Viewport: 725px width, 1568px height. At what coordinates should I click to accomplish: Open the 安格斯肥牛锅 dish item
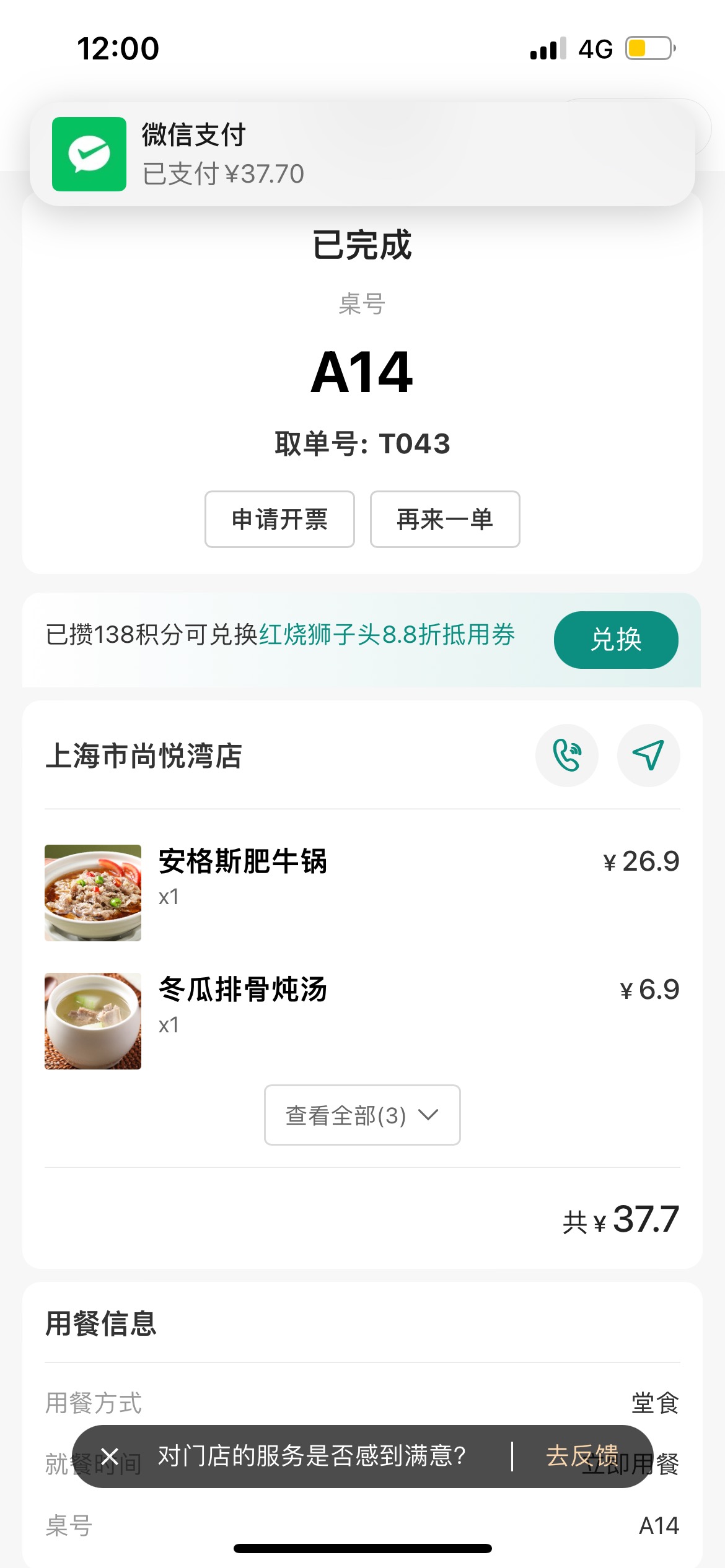[362, 892]
